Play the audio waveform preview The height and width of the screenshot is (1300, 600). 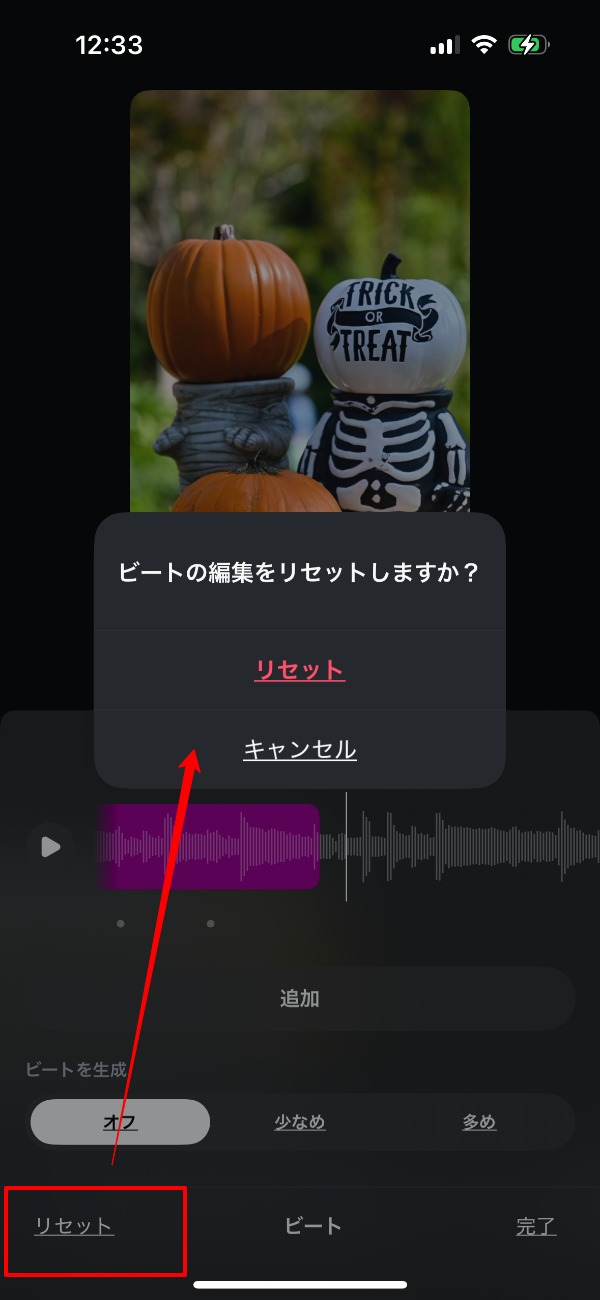(50, 847)
